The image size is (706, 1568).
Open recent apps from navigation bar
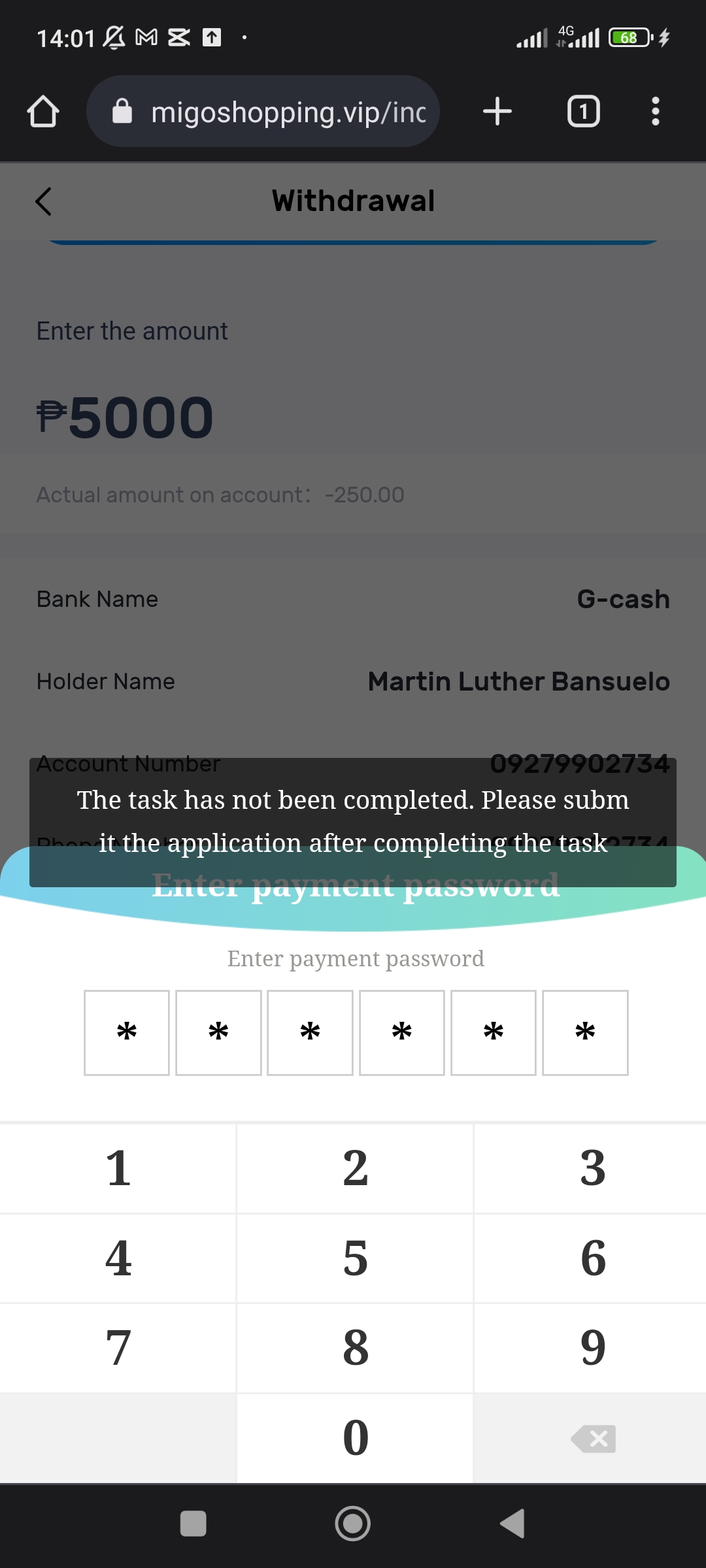coord(193,1524)
